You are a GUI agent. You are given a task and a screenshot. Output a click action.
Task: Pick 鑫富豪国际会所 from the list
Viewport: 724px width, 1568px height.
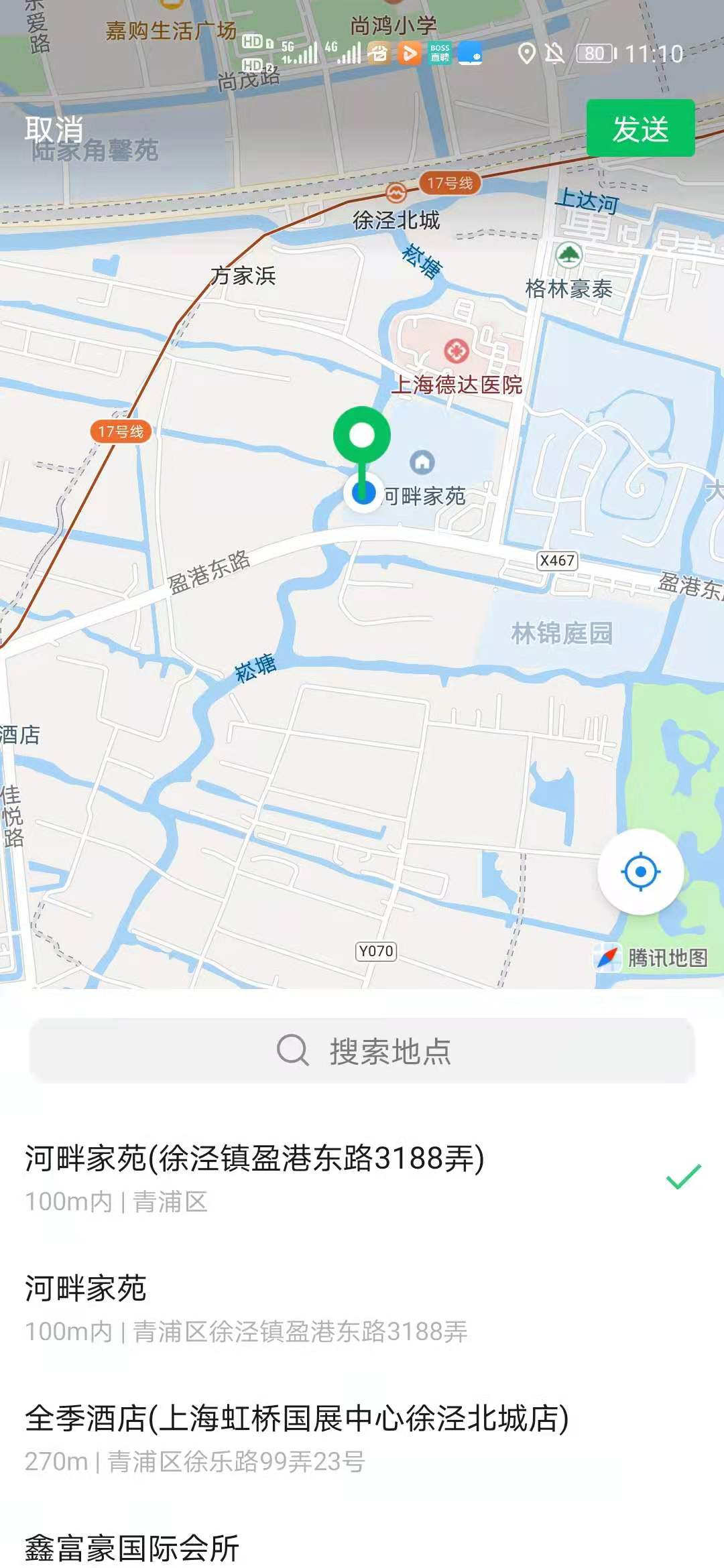pyautogui.click(x=132, y=1547)
